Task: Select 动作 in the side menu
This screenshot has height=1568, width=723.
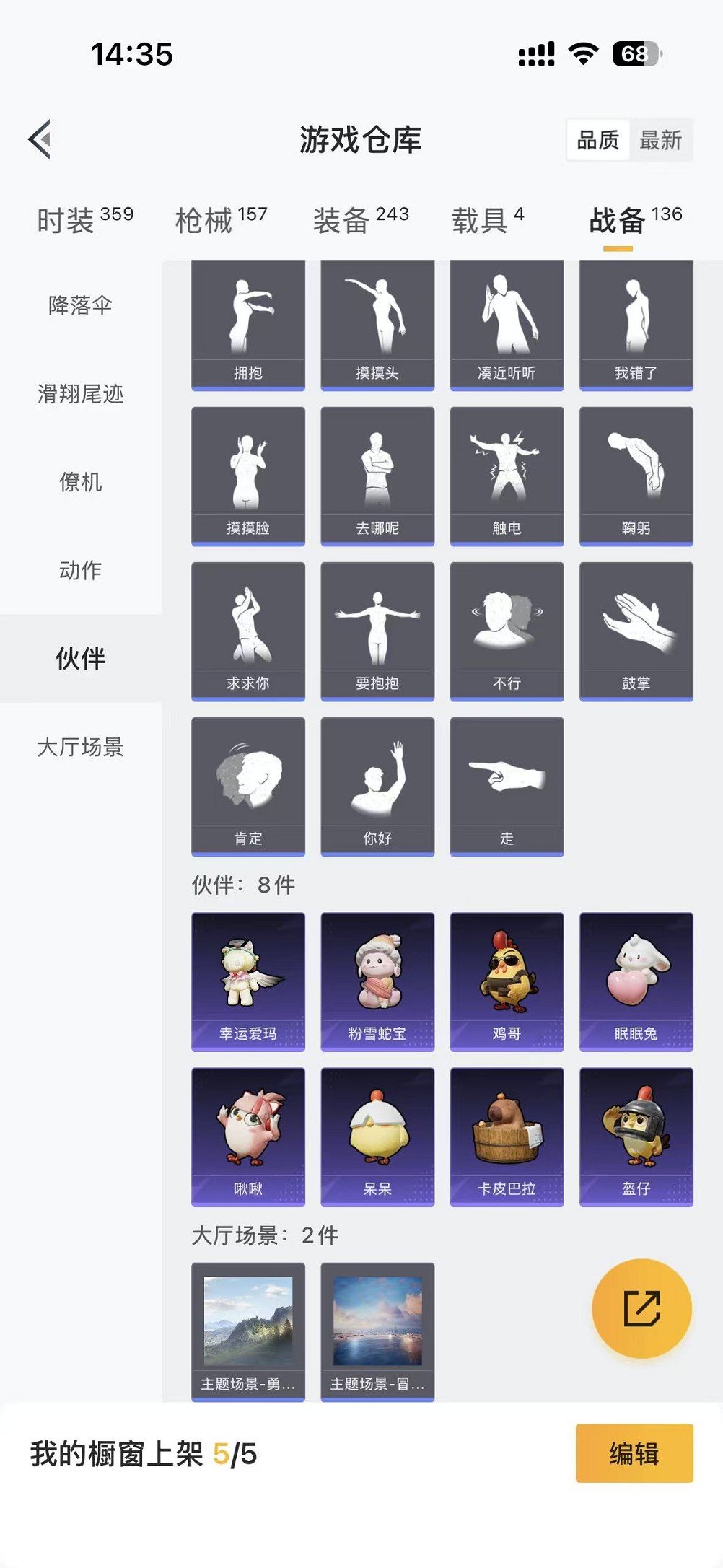Action: [80, 570]
